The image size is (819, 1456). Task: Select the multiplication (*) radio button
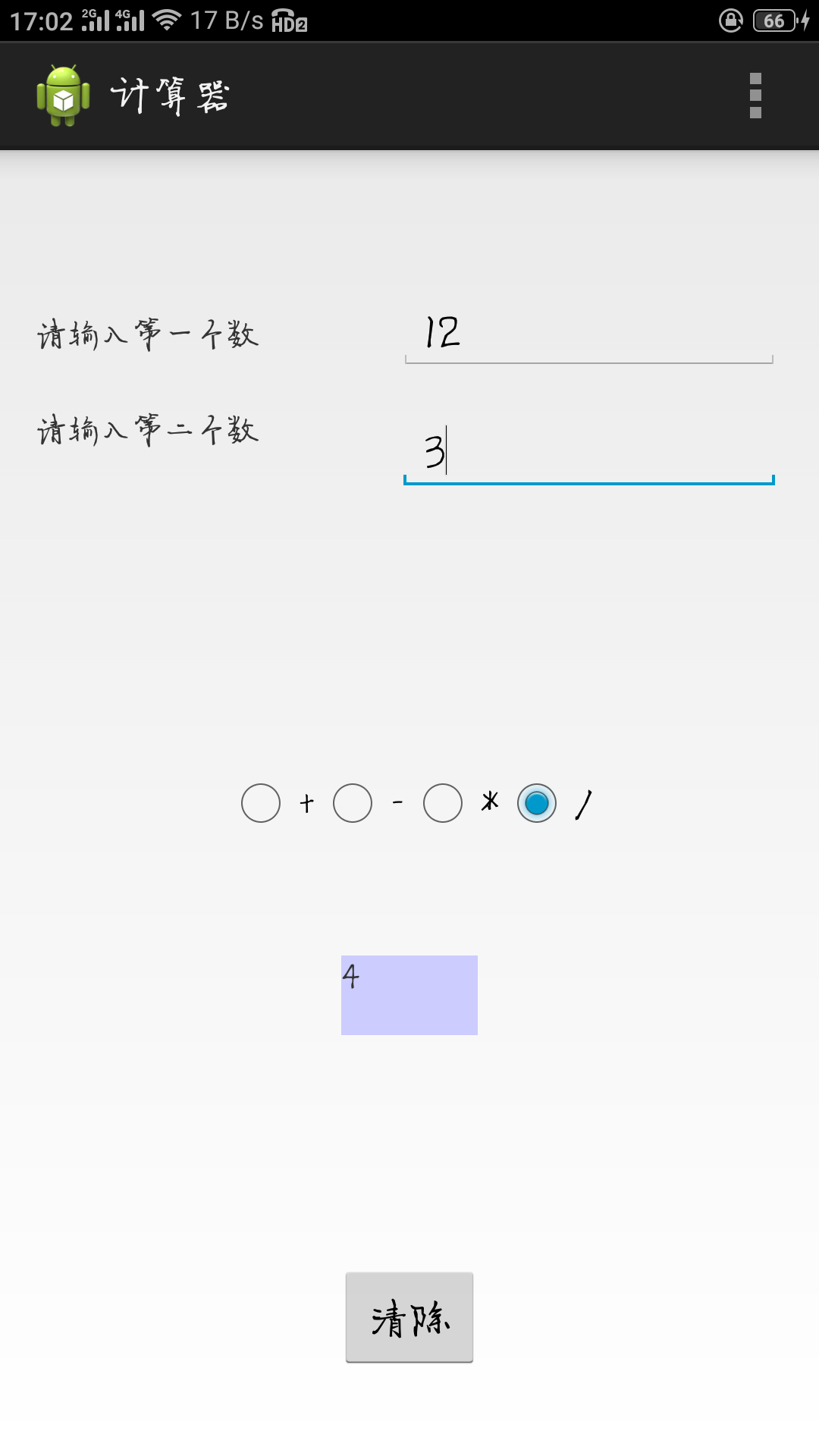[x=443, y=803]
